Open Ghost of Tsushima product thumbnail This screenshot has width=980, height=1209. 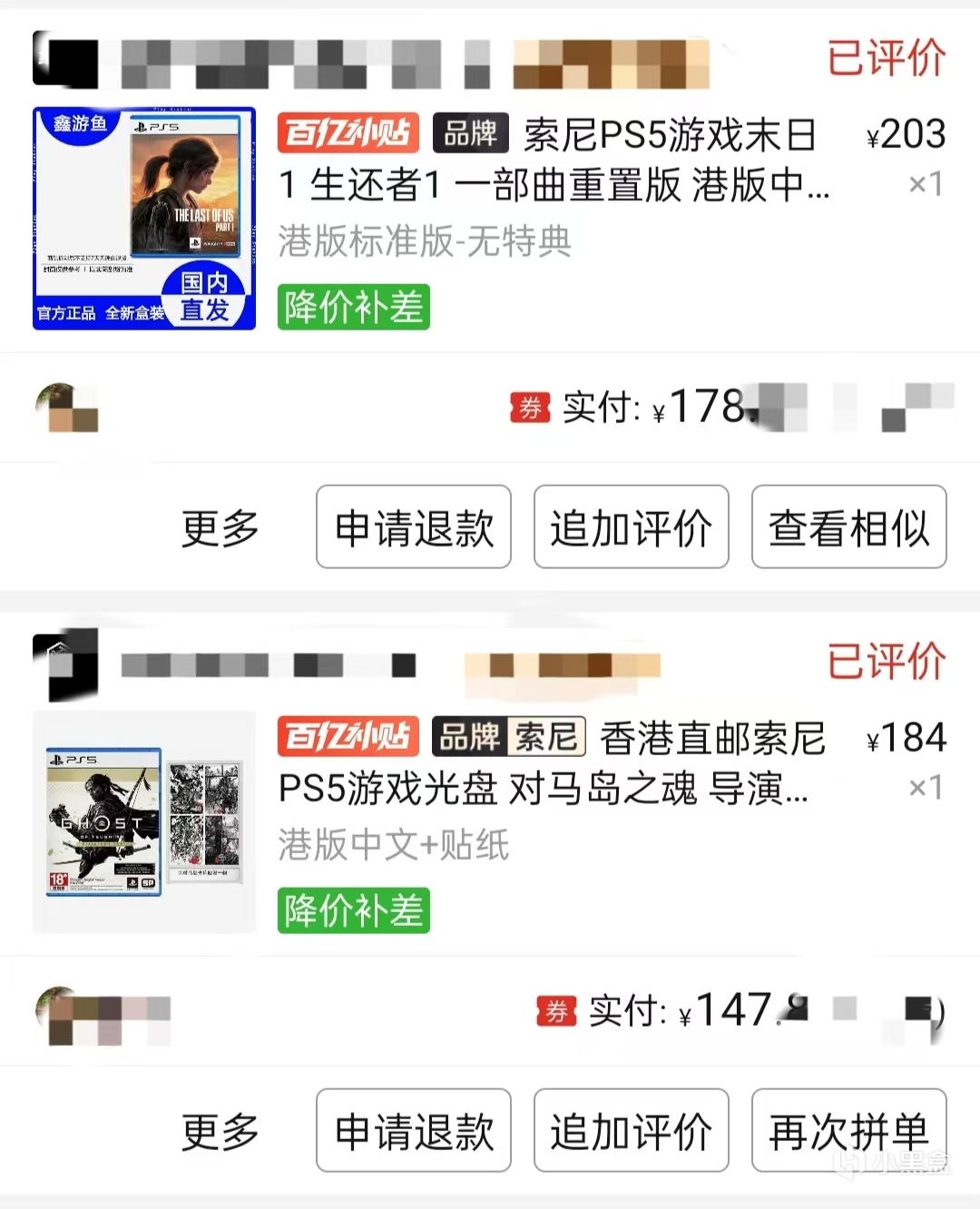144,821
